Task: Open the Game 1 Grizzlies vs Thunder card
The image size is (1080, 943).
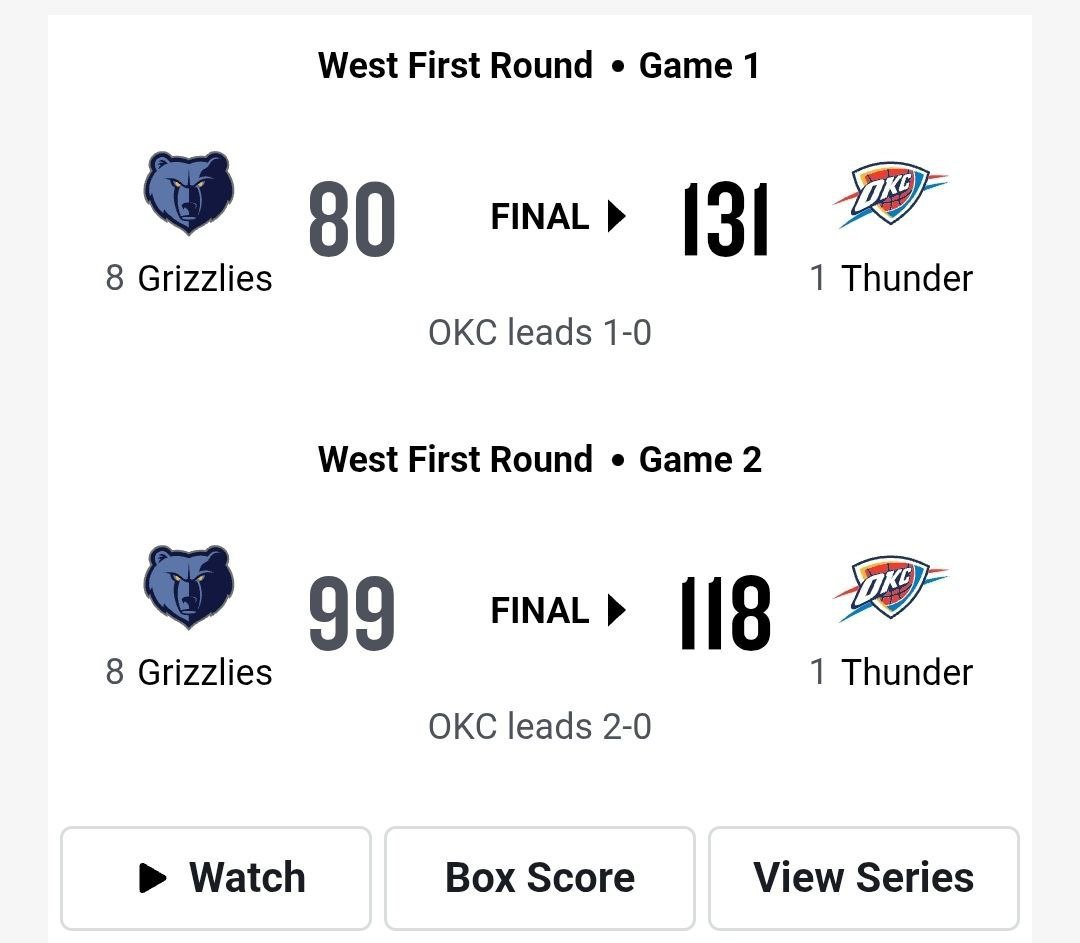Action: (x=540, y=218)
